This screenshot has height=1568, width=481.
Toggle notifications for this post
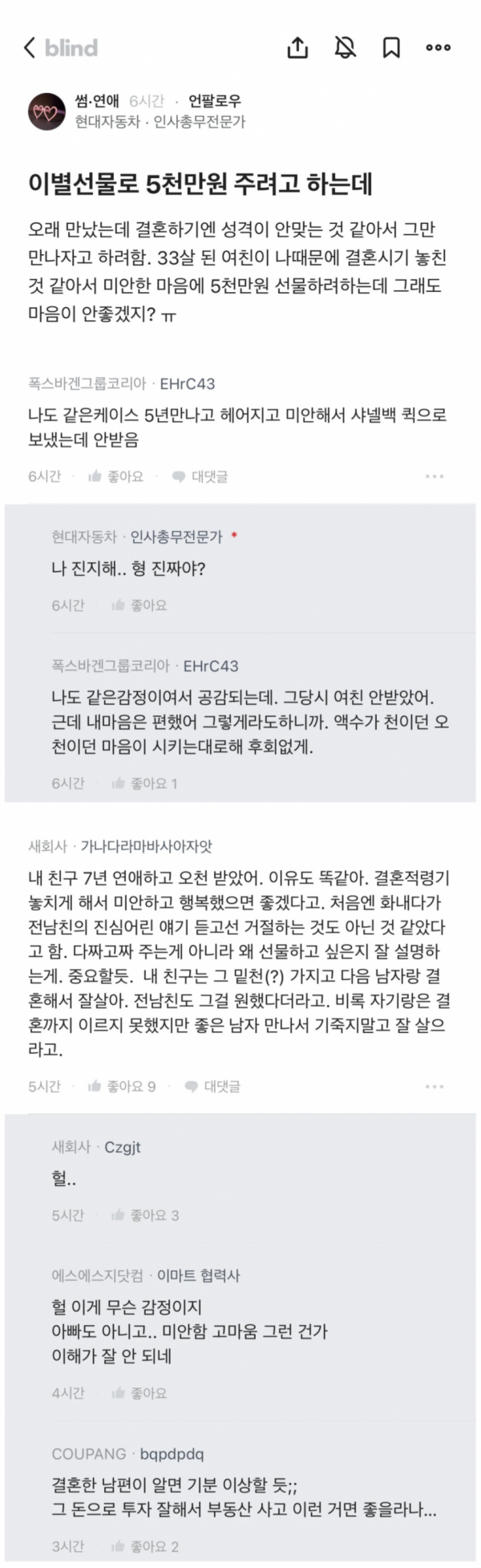point(345,48)
